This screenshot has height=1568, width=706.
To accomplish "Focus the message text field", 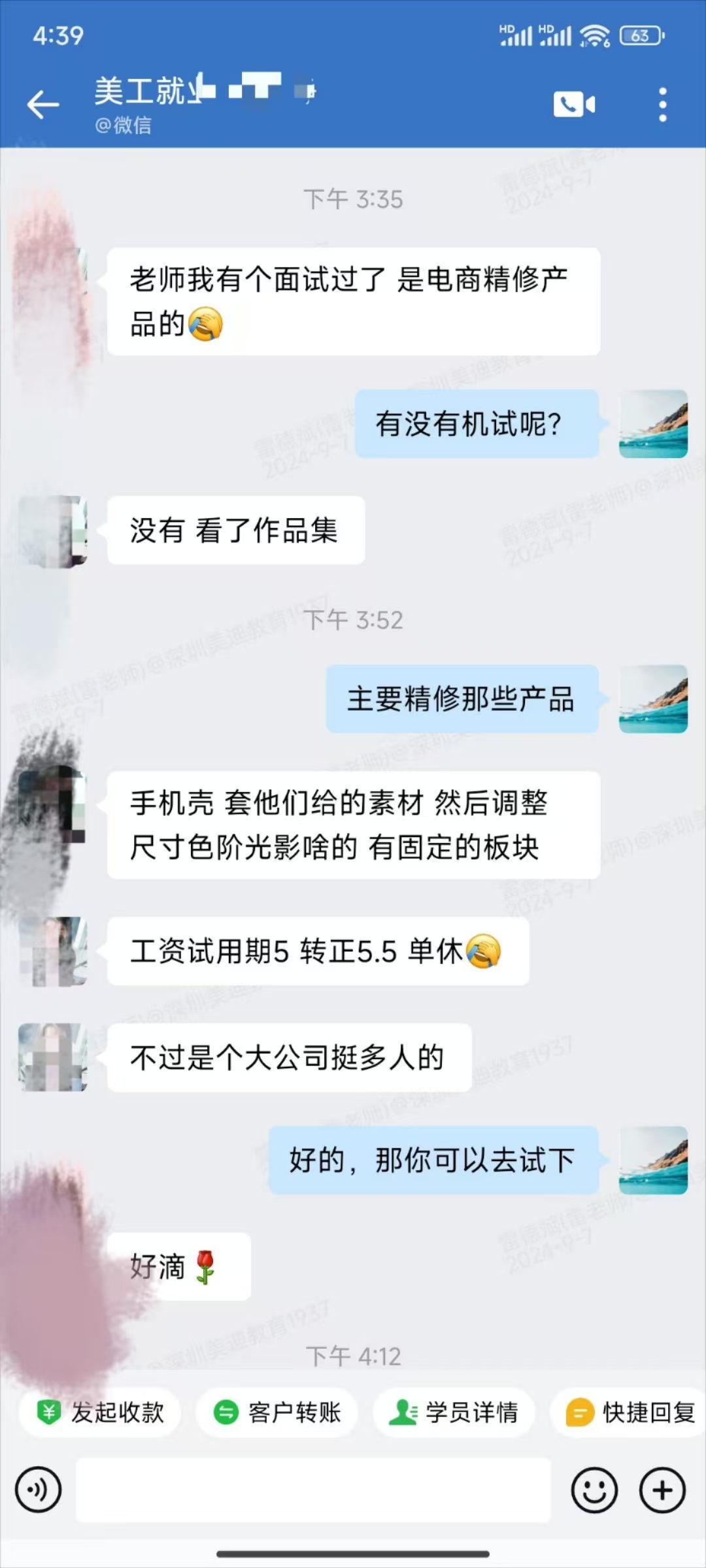I will (314, 1490).
